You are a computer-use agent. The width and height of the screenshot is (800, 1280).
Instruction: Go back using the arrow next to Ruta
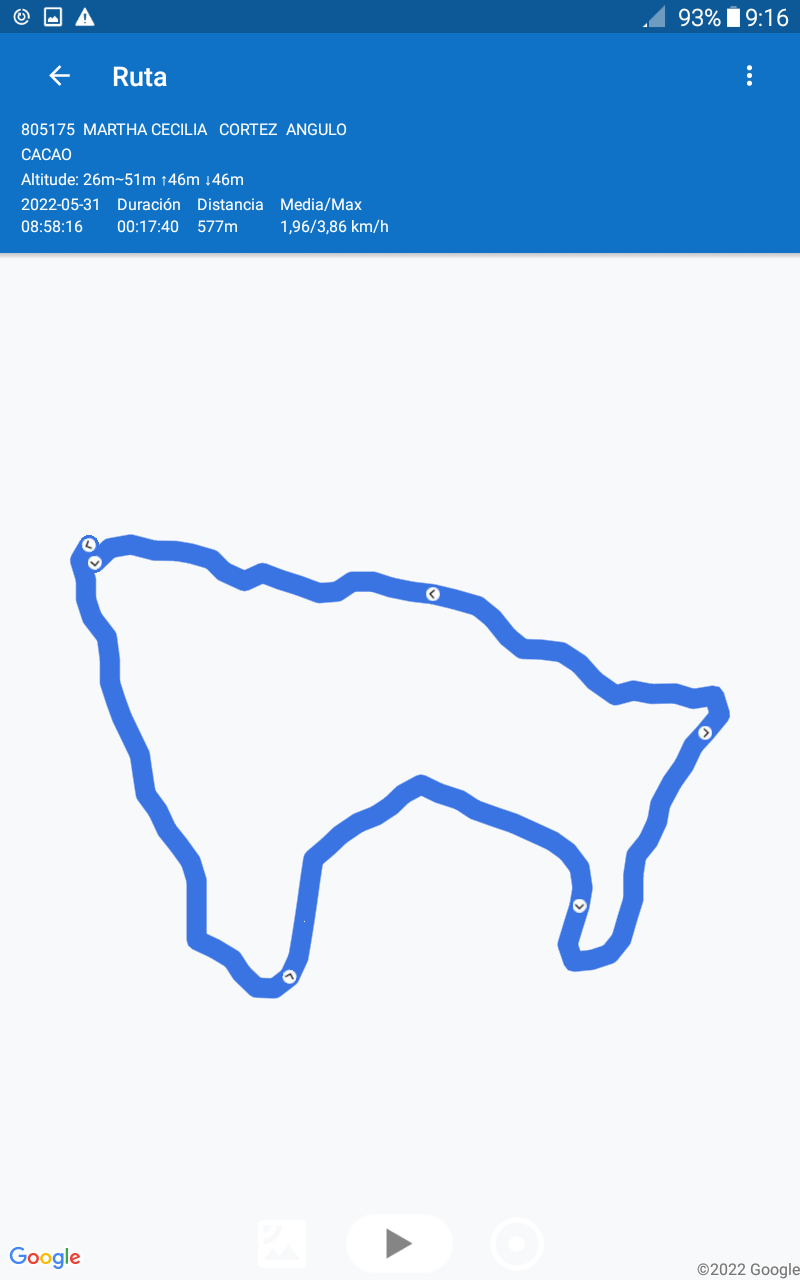60,76
